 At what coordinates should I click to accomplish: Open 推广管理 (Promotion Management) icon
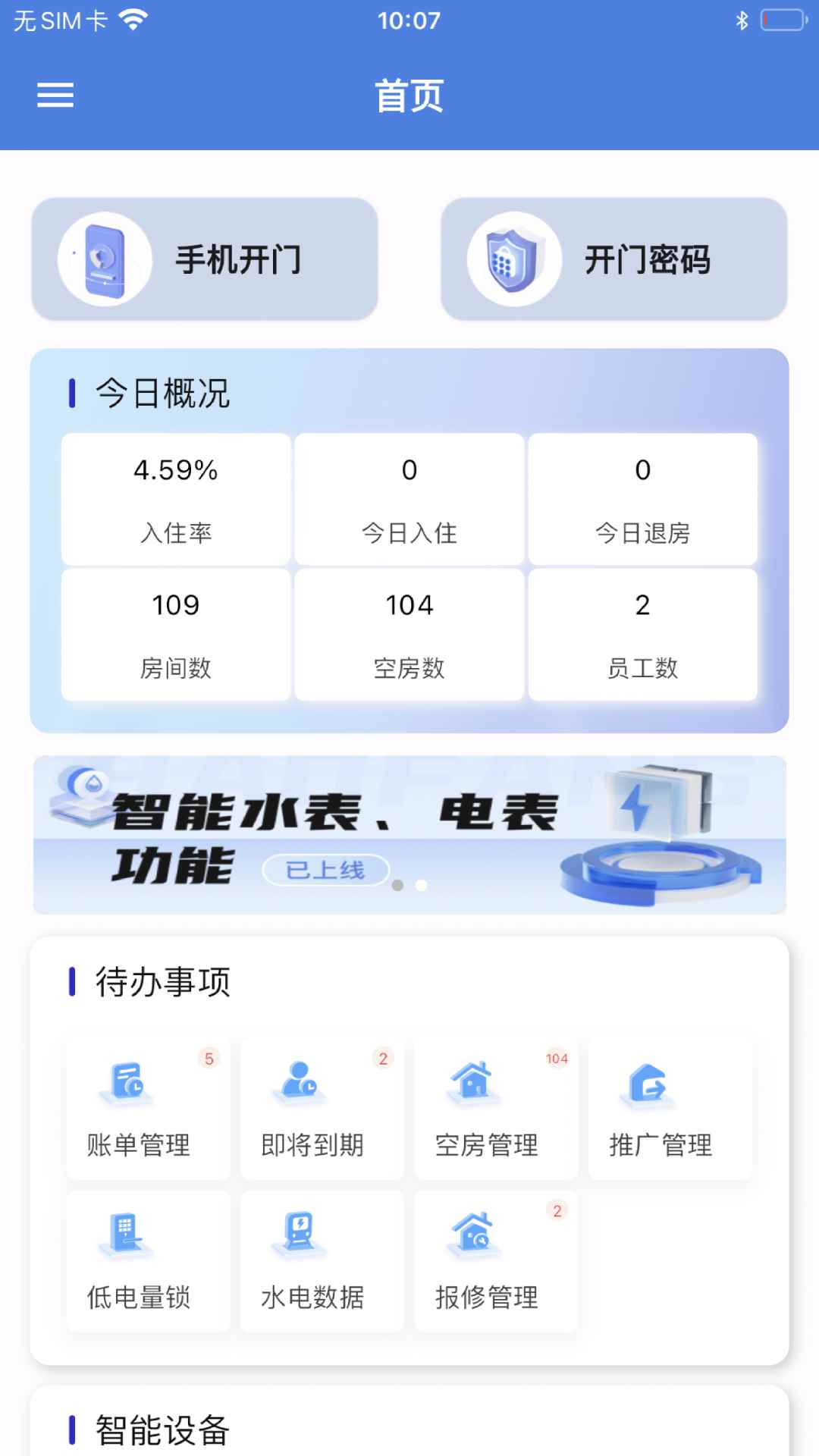coord(670,1109)
